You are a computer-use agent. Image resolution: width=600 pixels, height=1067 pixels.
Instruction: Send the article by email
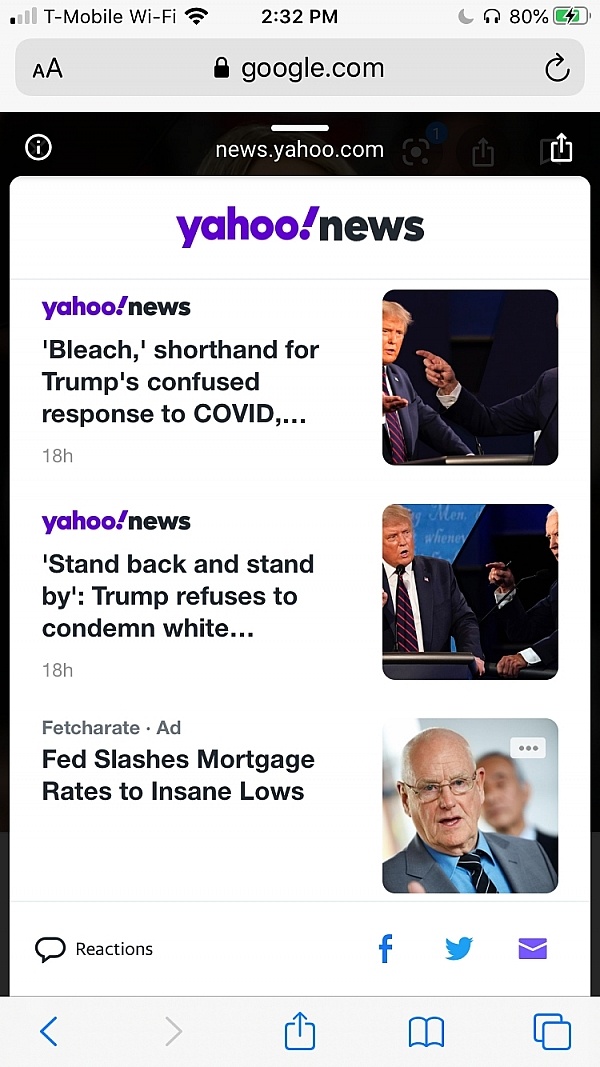533,948
